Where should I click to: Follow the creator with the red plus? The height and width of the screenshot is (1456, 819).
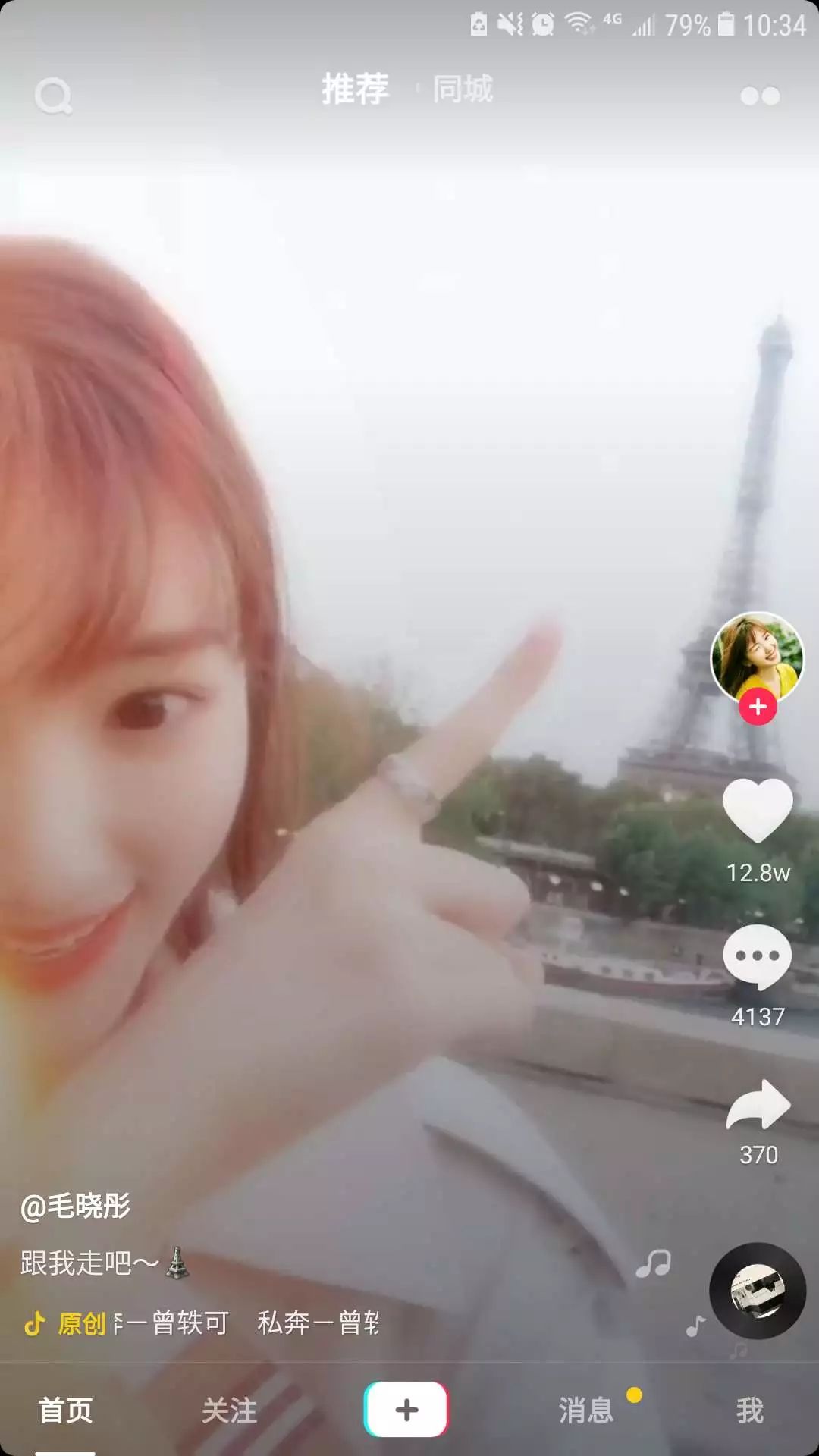tap(758, 707)
